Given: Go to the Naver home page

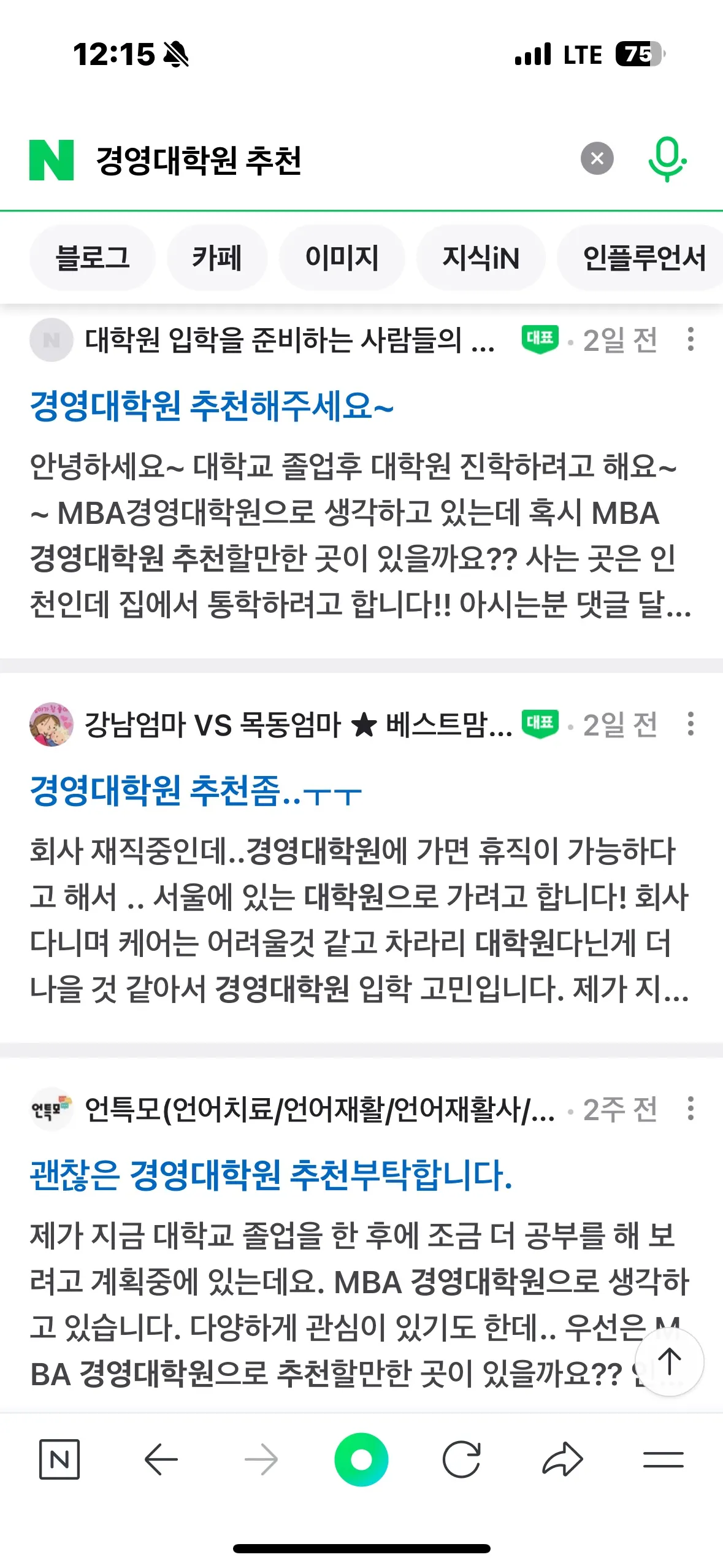Looking at the screenshot, I should pyautogui.click(x=59, y=1459).
